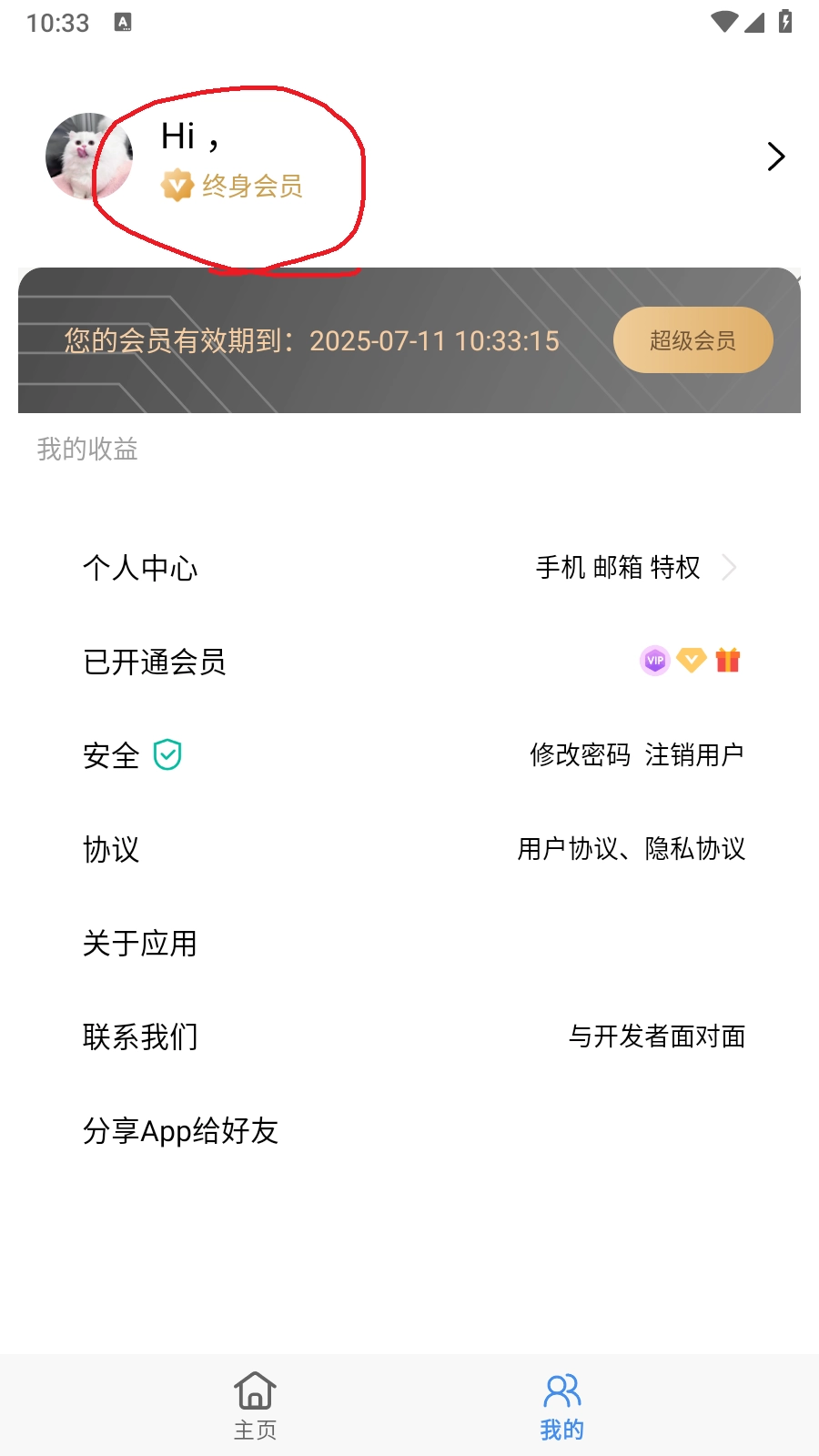This screenshot has height=1456, width=819.
Task: Tap the people icon above 我的
Action: point(561,1387)
